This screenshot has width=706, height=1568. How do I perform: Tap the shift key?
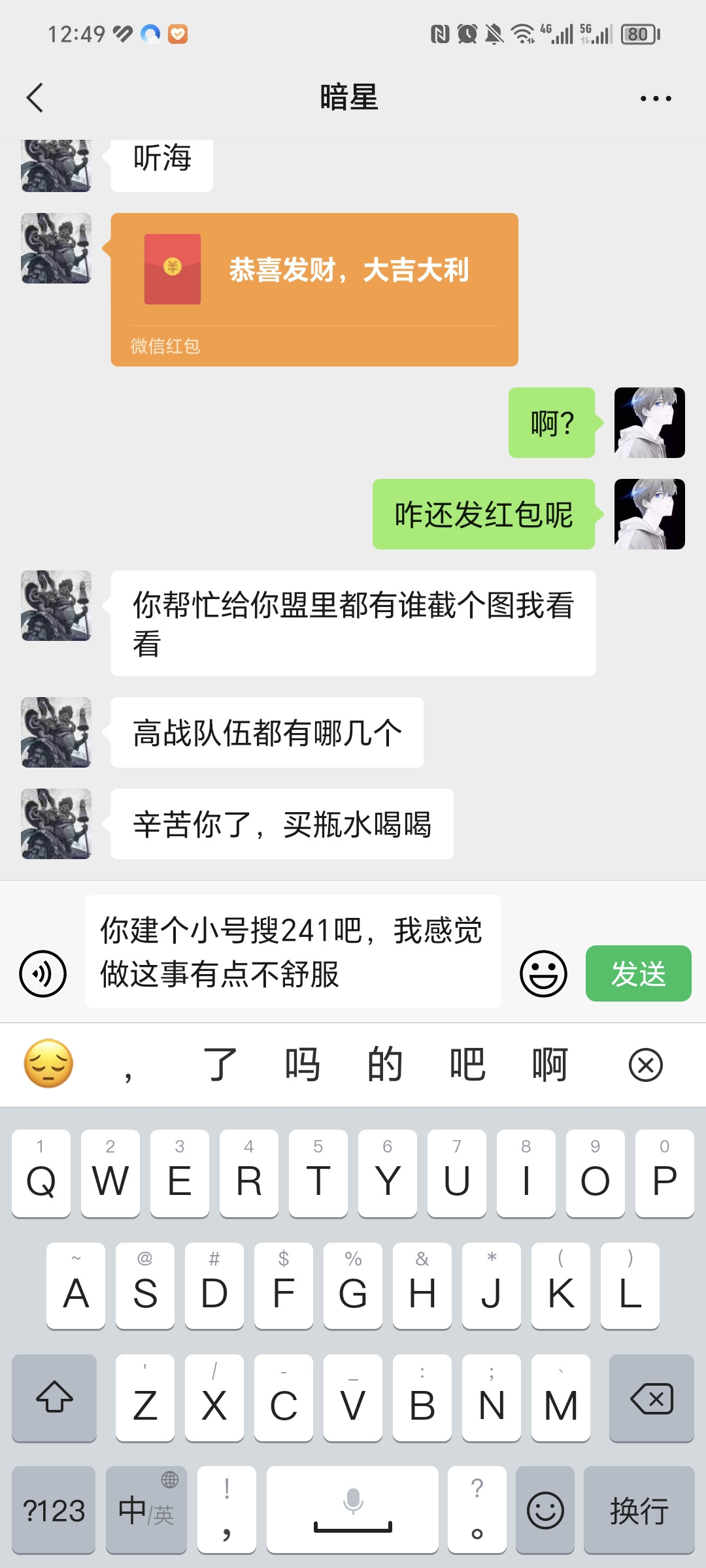[54, 1398]
